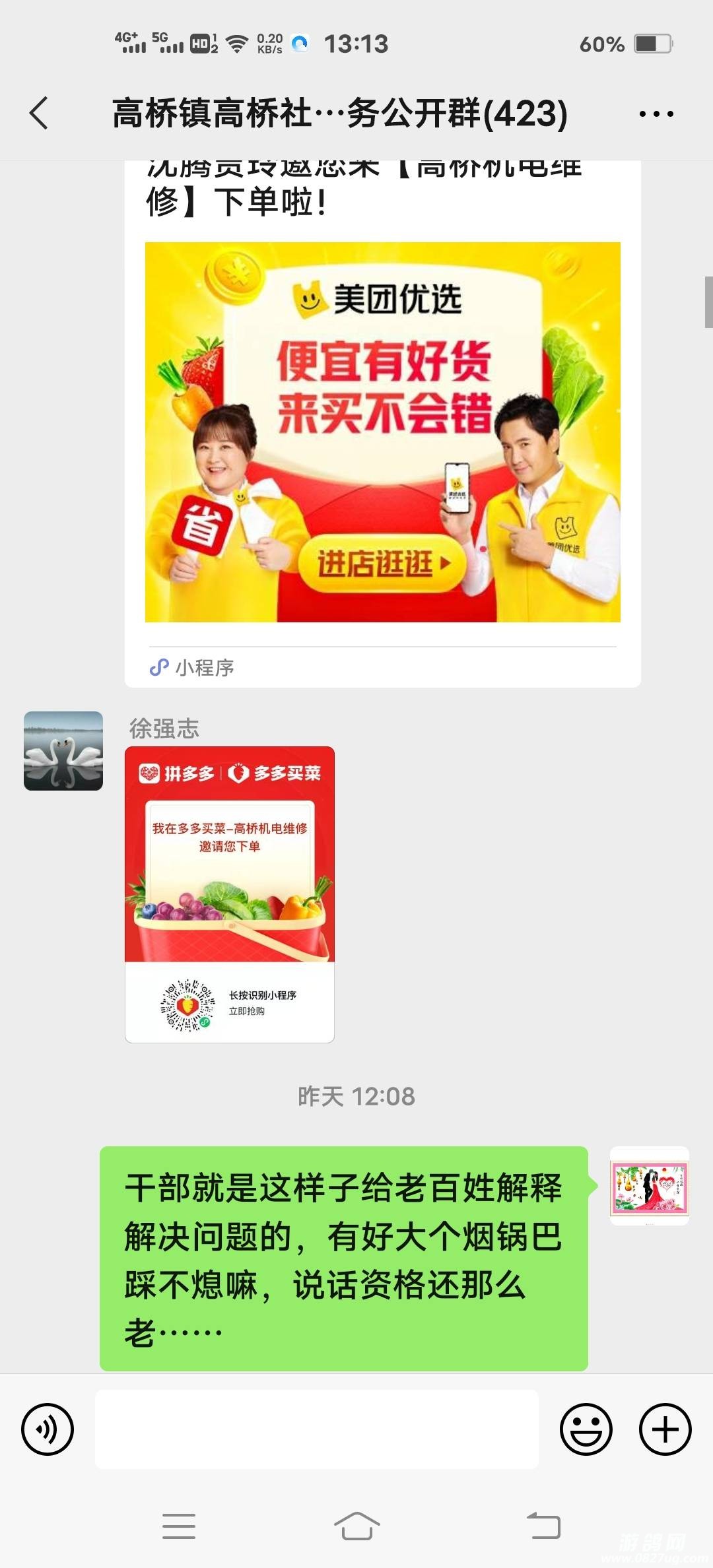Go to the system home screen
This screenshot has height=1568, width=713.
(x=356, y=1526)
